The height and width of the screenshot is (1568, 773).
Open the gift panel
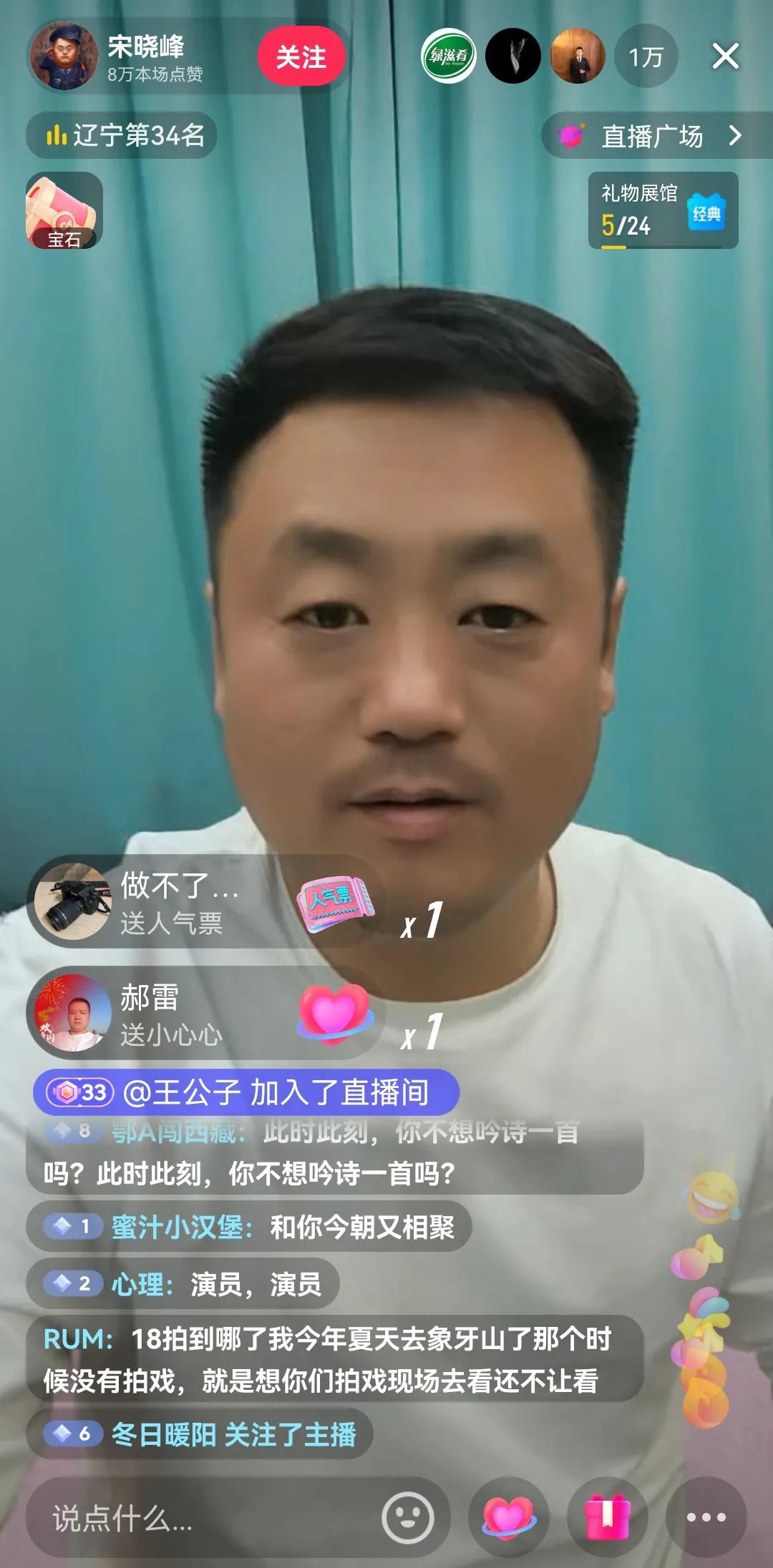pos(607,1517)
